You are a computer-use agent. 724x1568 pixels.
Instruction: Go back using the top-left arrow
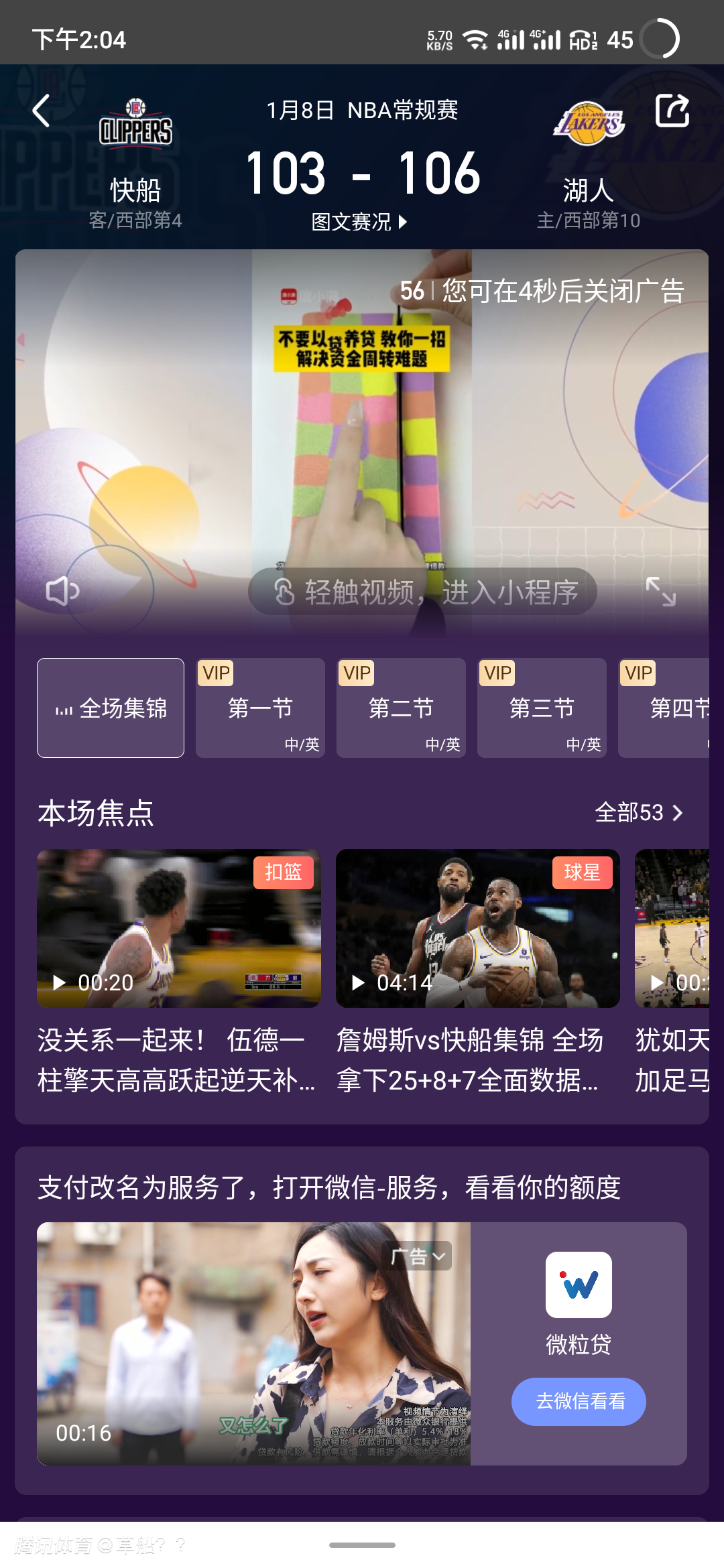42,111
